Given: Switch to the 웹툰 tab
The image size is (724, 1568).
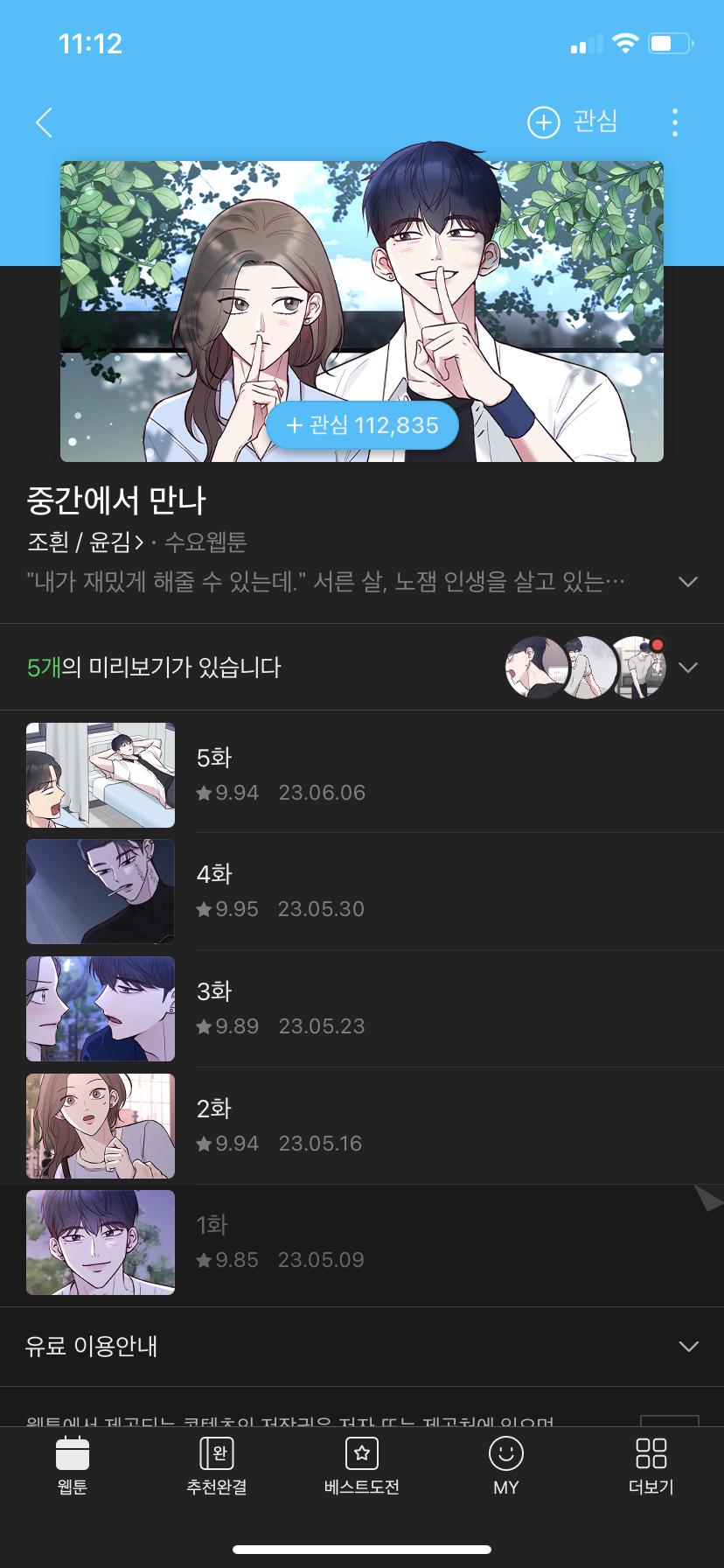Looking at the screenshot, I should 73,1466.
